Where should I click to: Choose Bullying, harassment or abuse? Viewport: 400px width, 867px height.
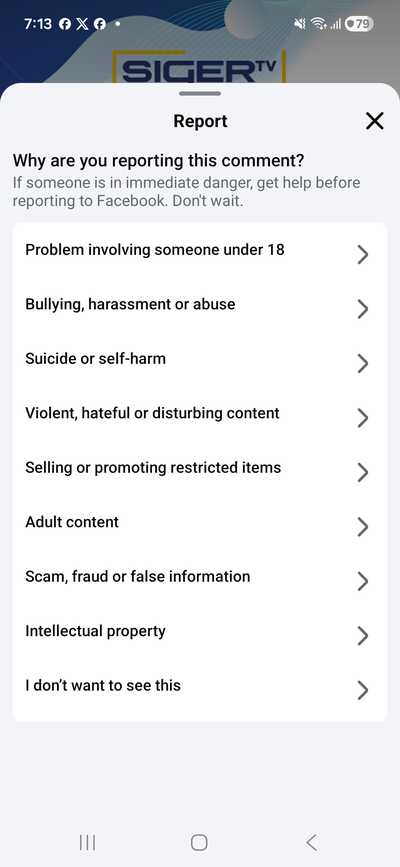[200, 305]
